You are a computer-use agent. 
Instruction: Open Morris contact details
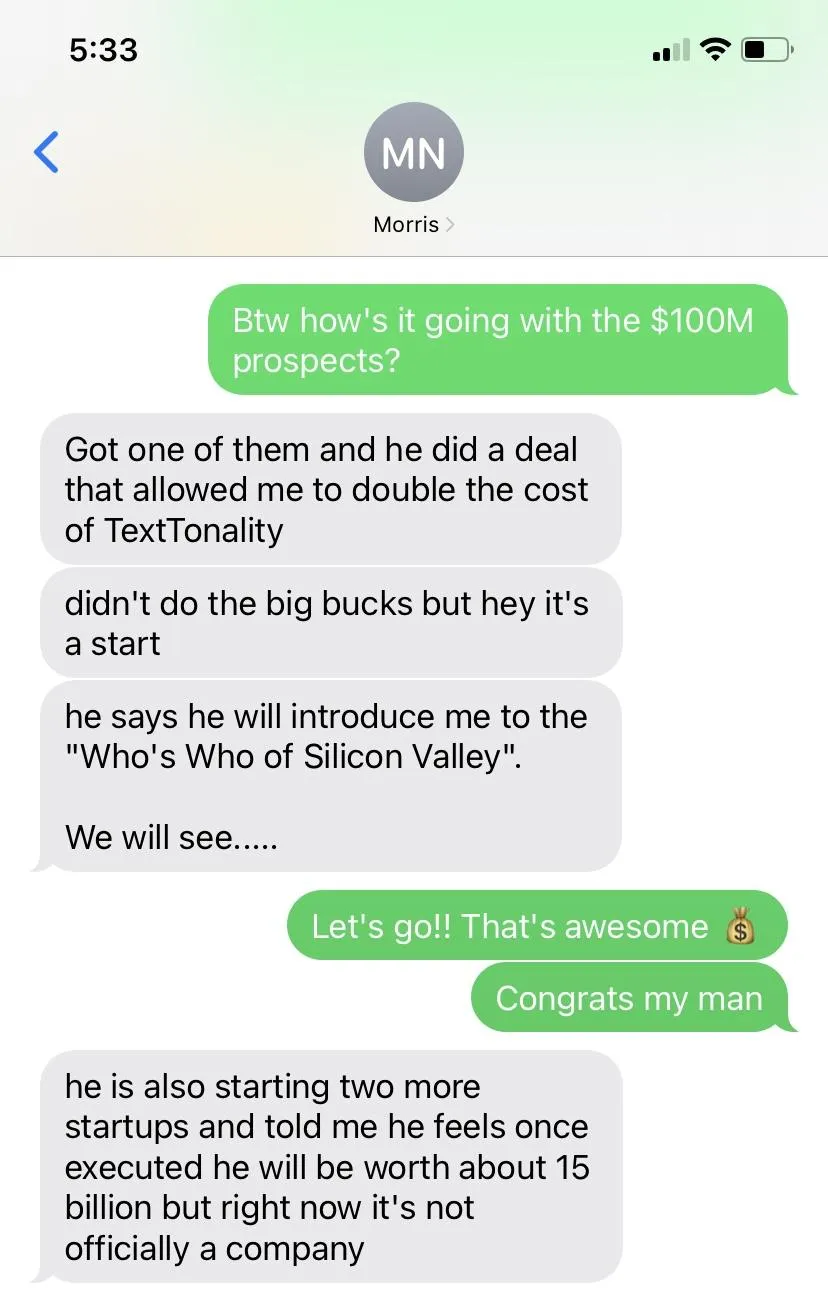413,224
